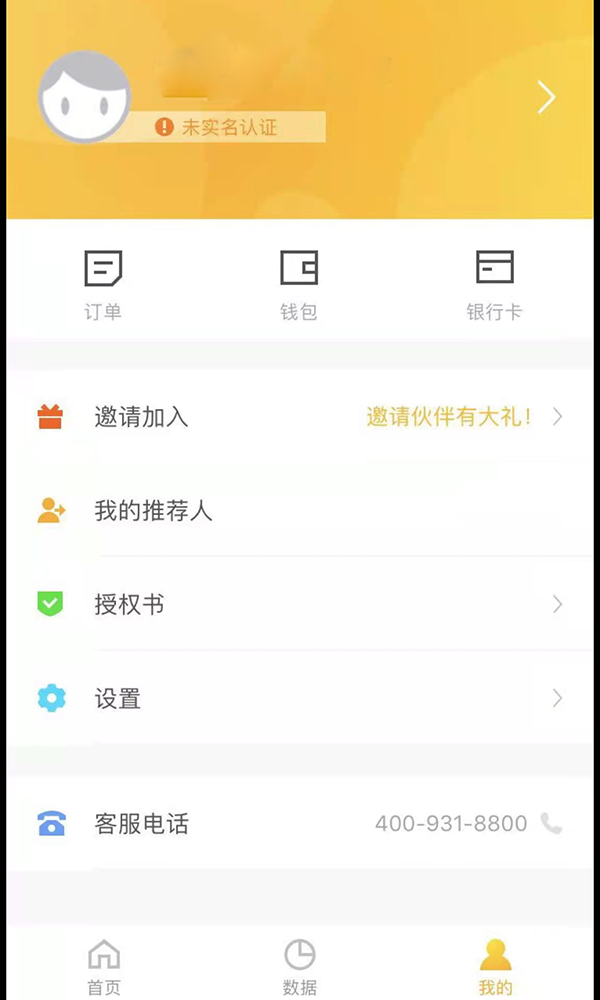Open 银行卡 bank cards
The width and height of the screenshot is (600, 1000).
click(x=494, y=284)
